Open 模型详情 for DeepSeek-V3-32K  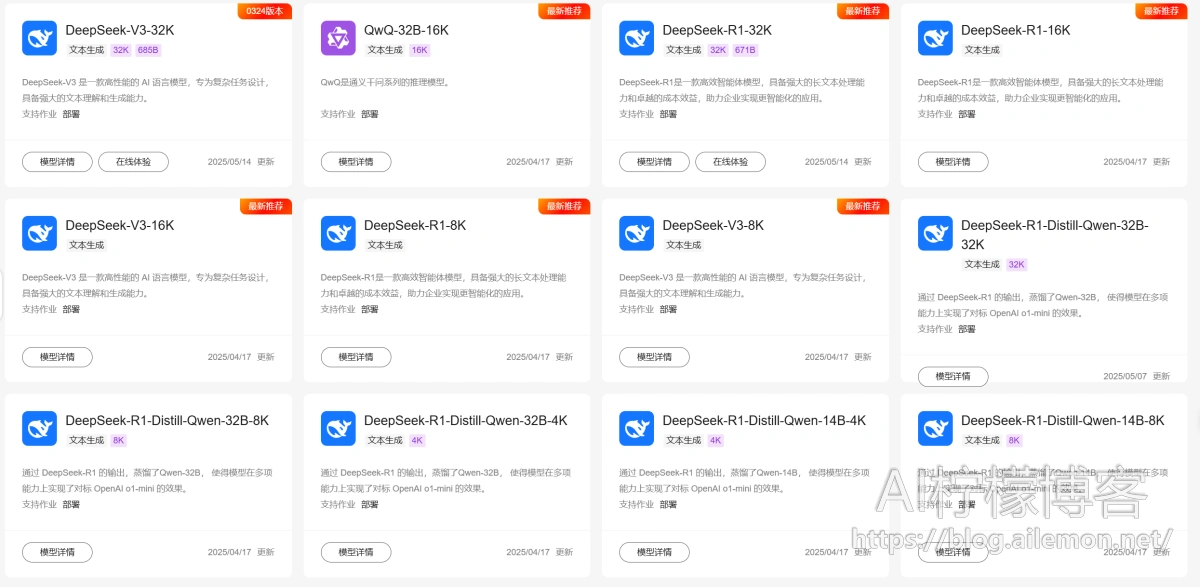pyautogui.click(x=57, y=161)
